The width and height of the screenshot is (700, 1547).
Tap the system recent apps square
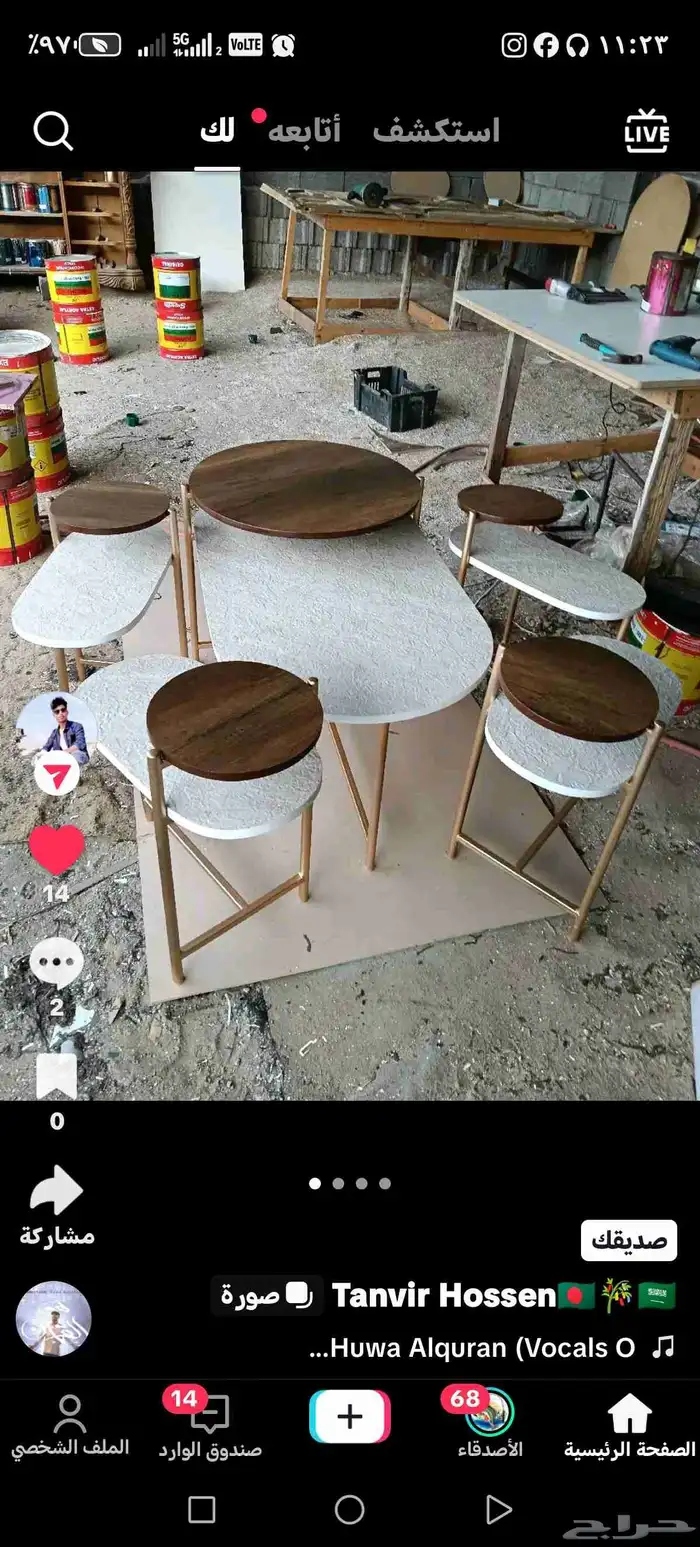point(202,1510)
